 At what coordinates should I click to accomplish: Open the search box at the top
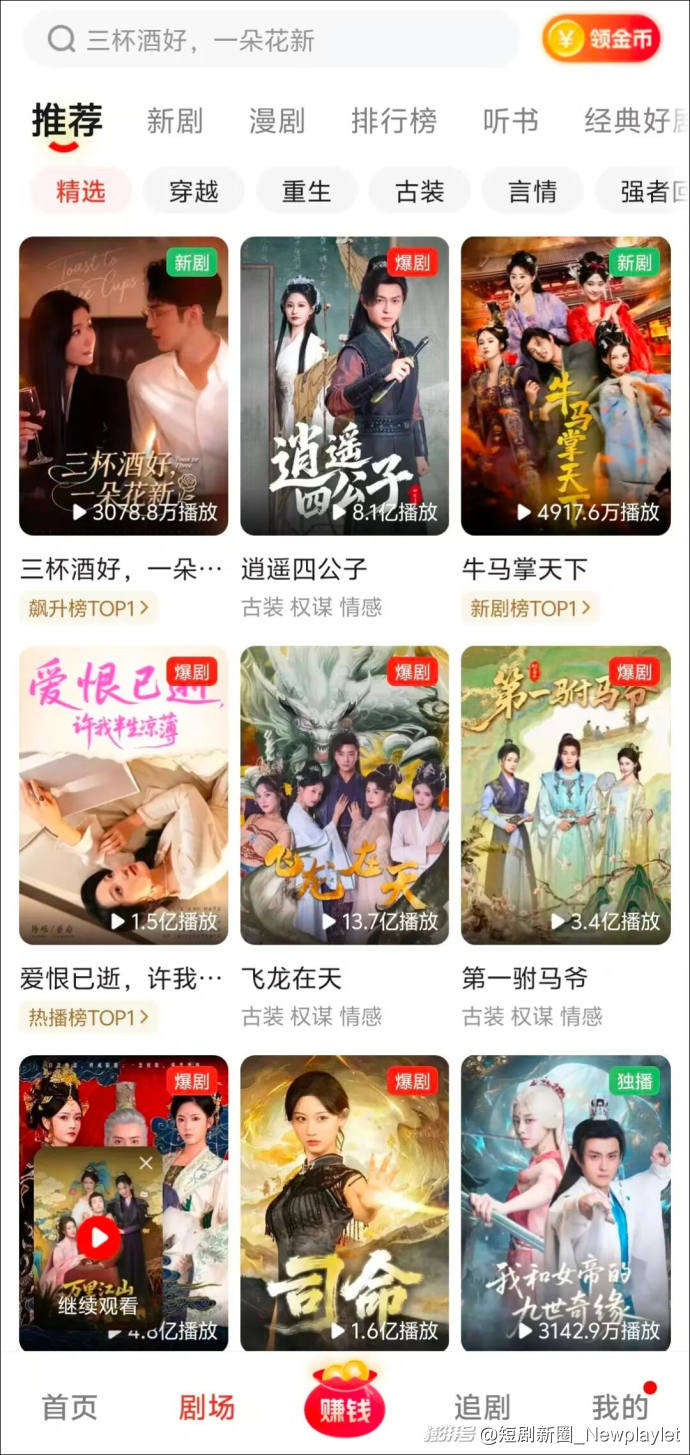(x=270, y=40)
